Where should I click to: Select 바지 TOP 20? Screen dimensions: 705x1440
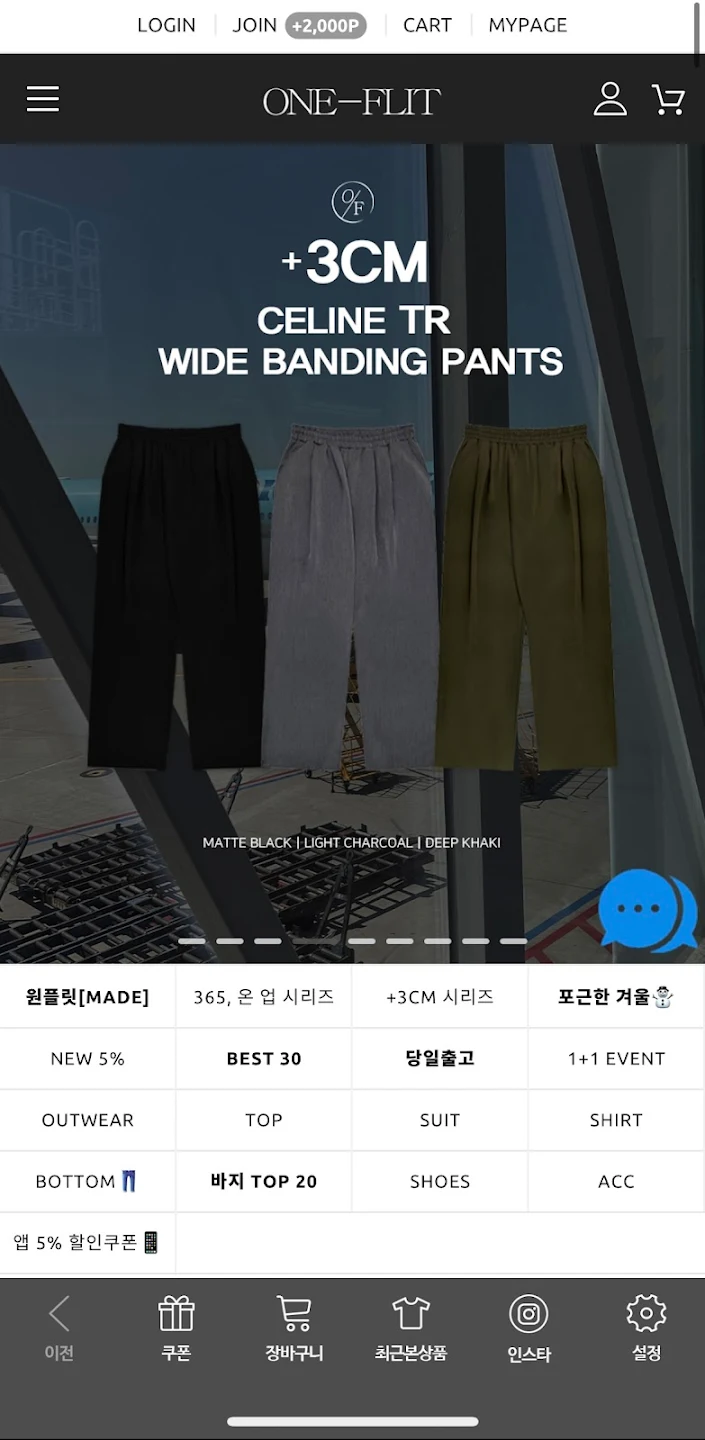(x=264, y=1181)
